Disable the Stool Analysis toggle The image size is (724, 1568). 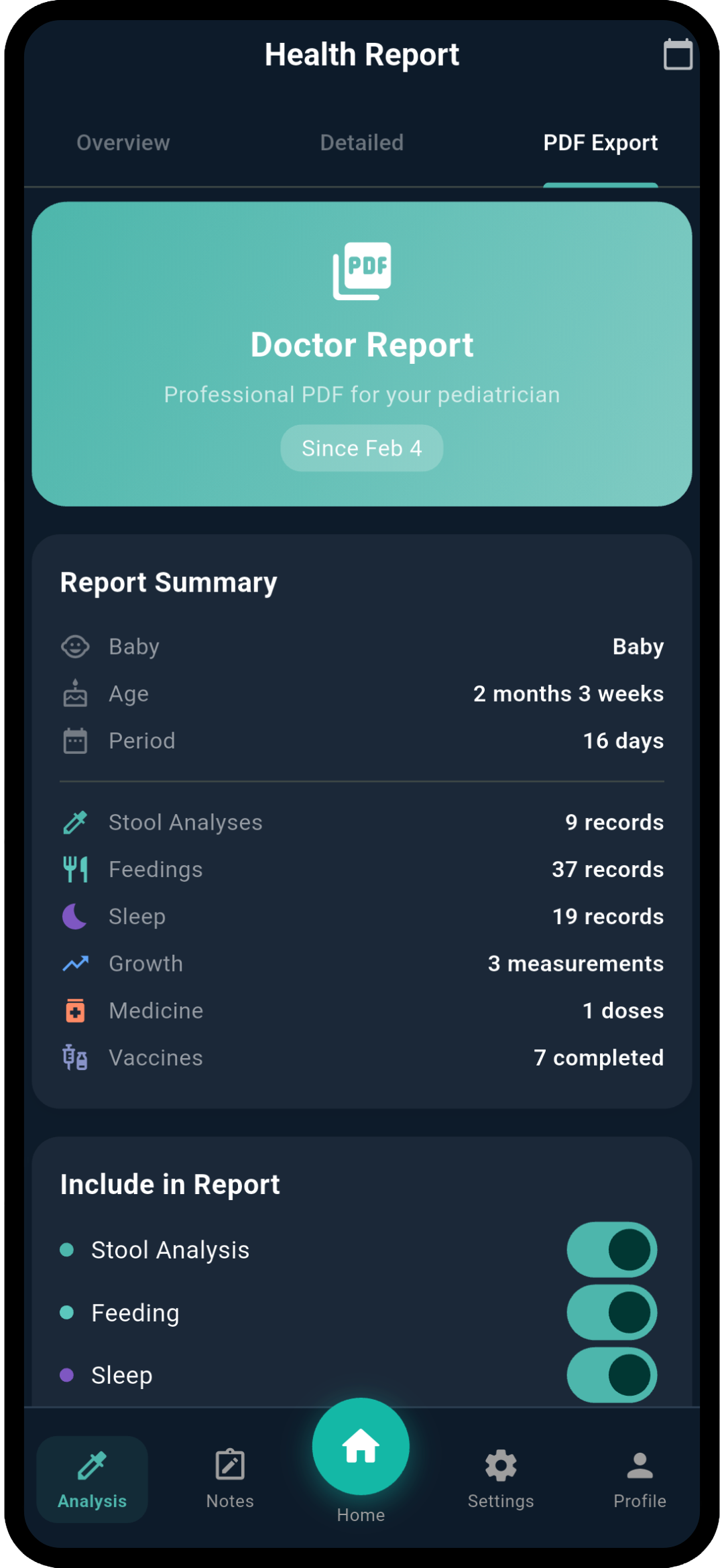point(611,1248)
